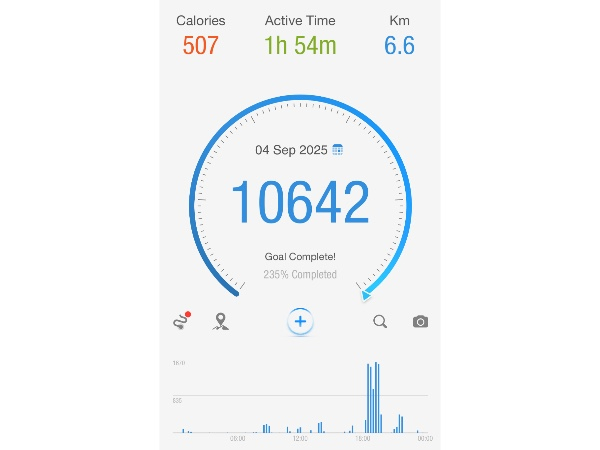Open the camera icon

tap(420, 322)
